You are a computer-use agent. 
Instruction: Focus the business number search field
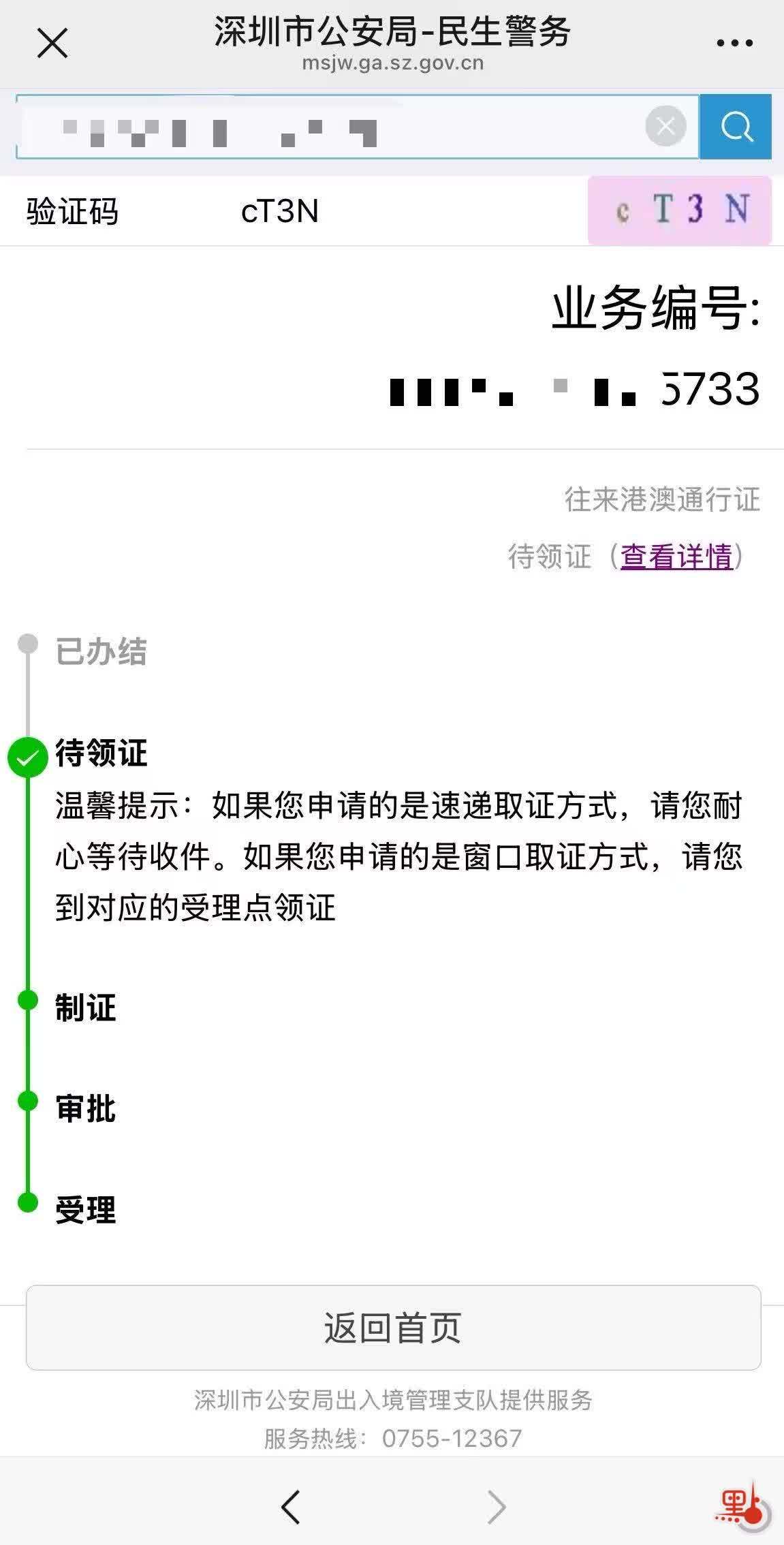tap(327, 127)
